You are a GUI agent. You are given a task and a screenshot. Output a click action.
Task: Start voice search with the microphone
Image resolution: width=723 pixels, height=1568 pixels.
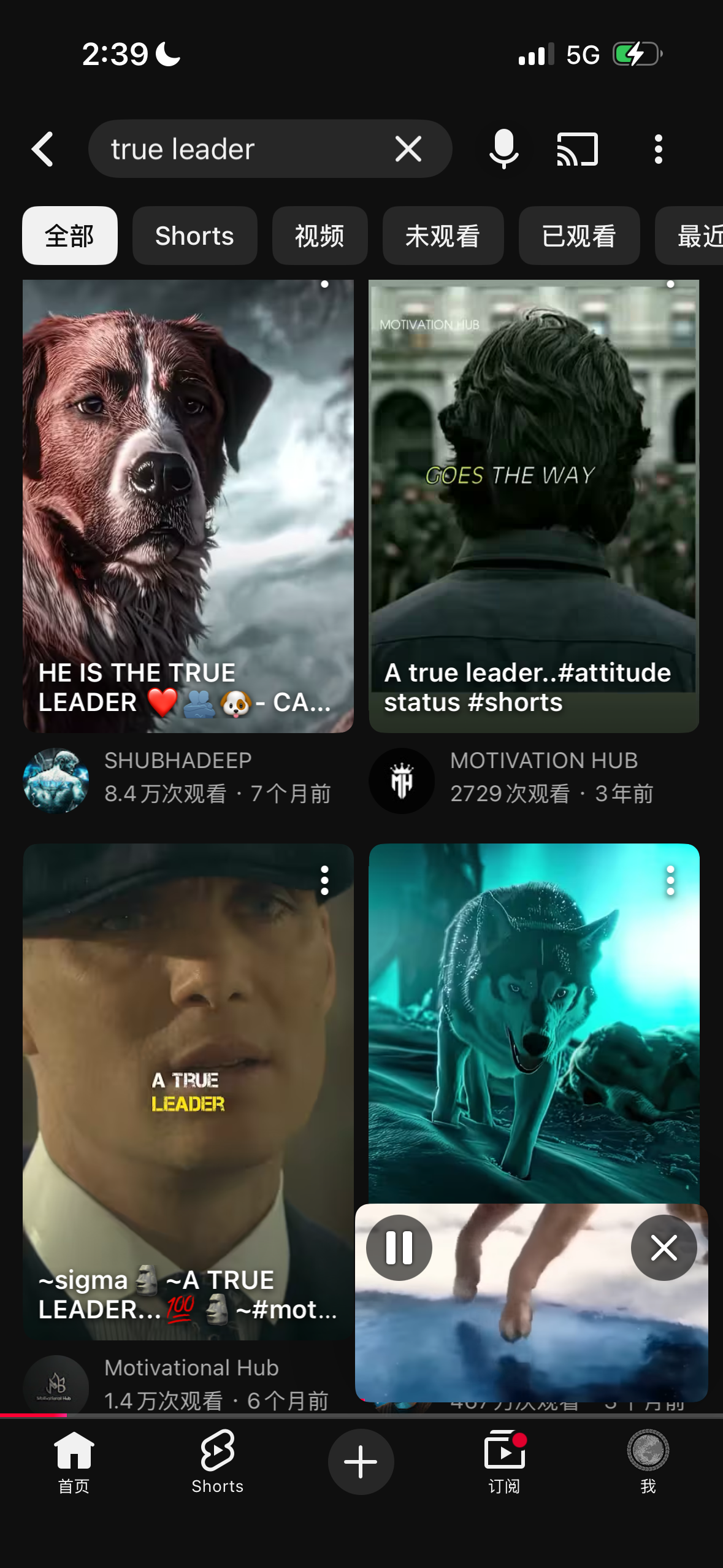click(503, 149)
